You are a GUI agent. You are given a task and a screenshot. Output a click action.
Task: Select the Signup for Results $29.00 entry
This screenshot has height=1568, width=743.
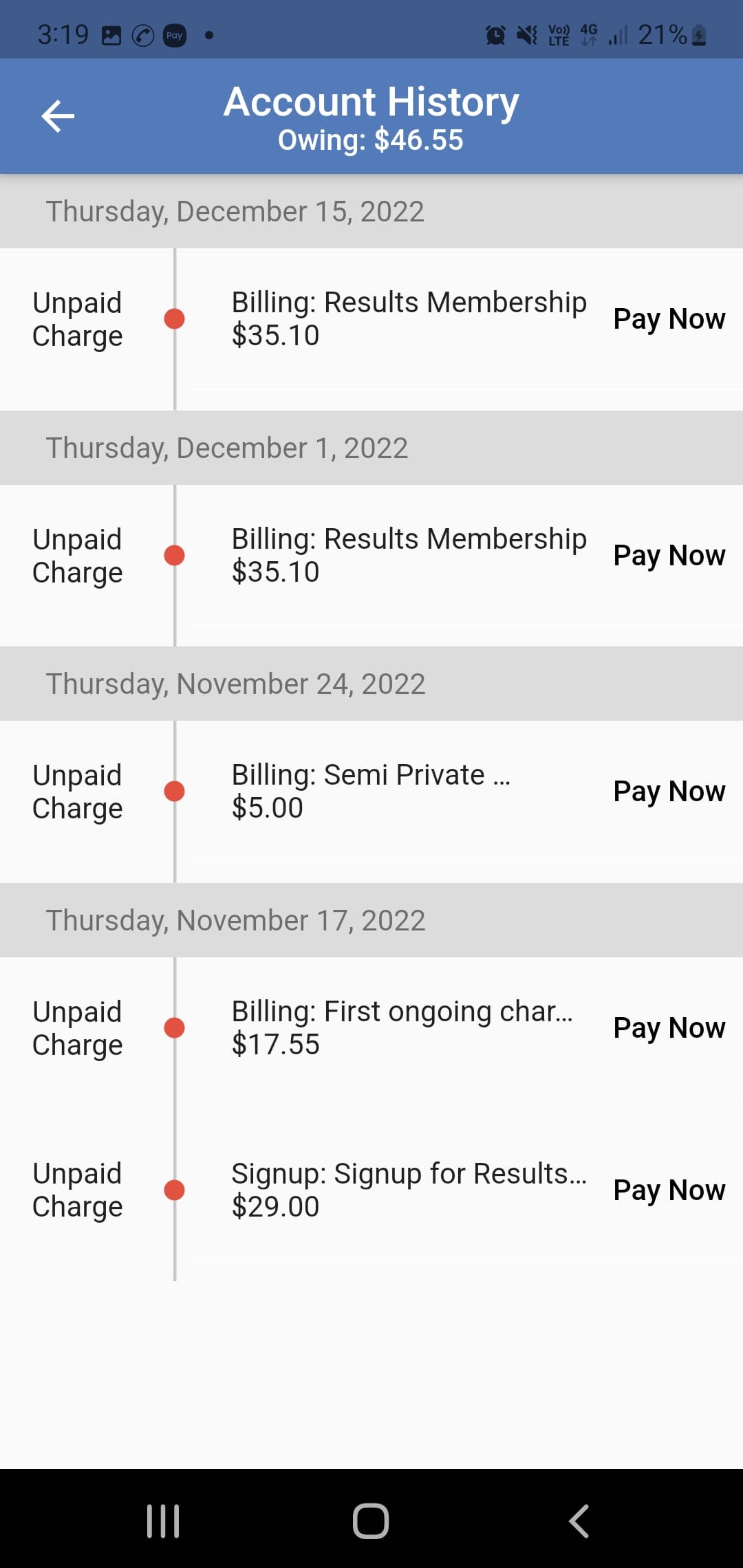coord(409,1190)
